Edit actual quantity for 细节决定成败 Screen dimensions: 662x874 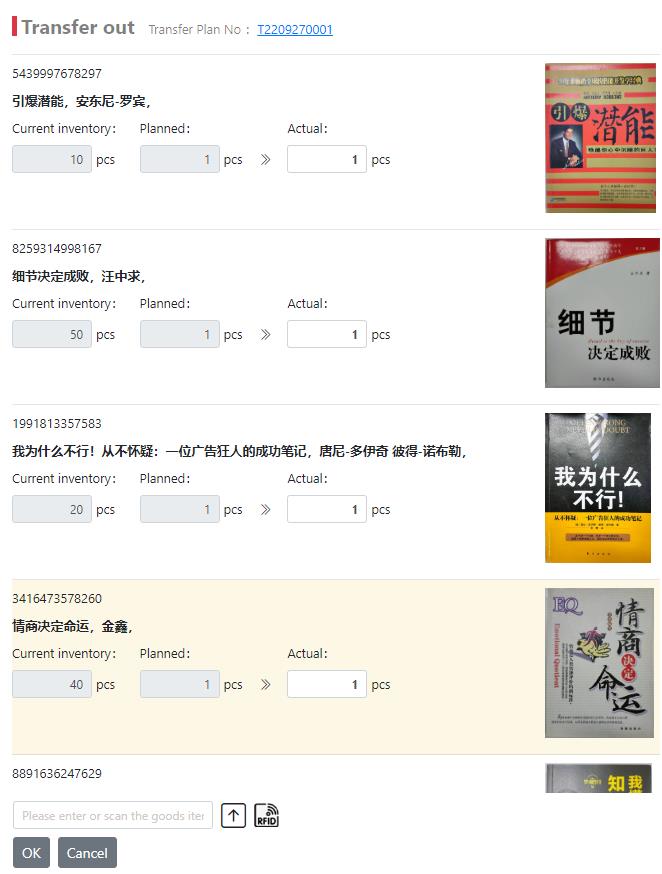326,335
